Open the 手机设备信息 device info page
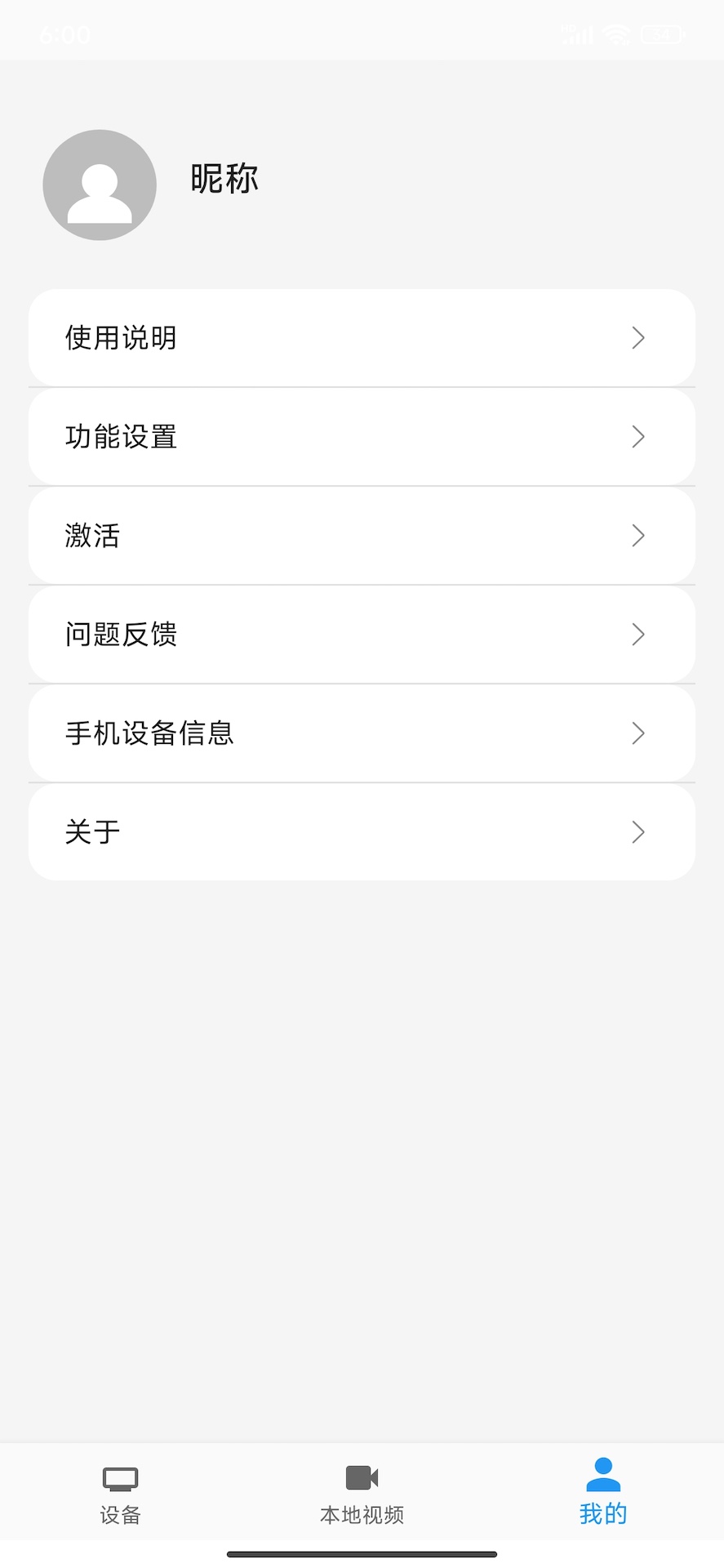The image size is (724, 1568). 362,733
